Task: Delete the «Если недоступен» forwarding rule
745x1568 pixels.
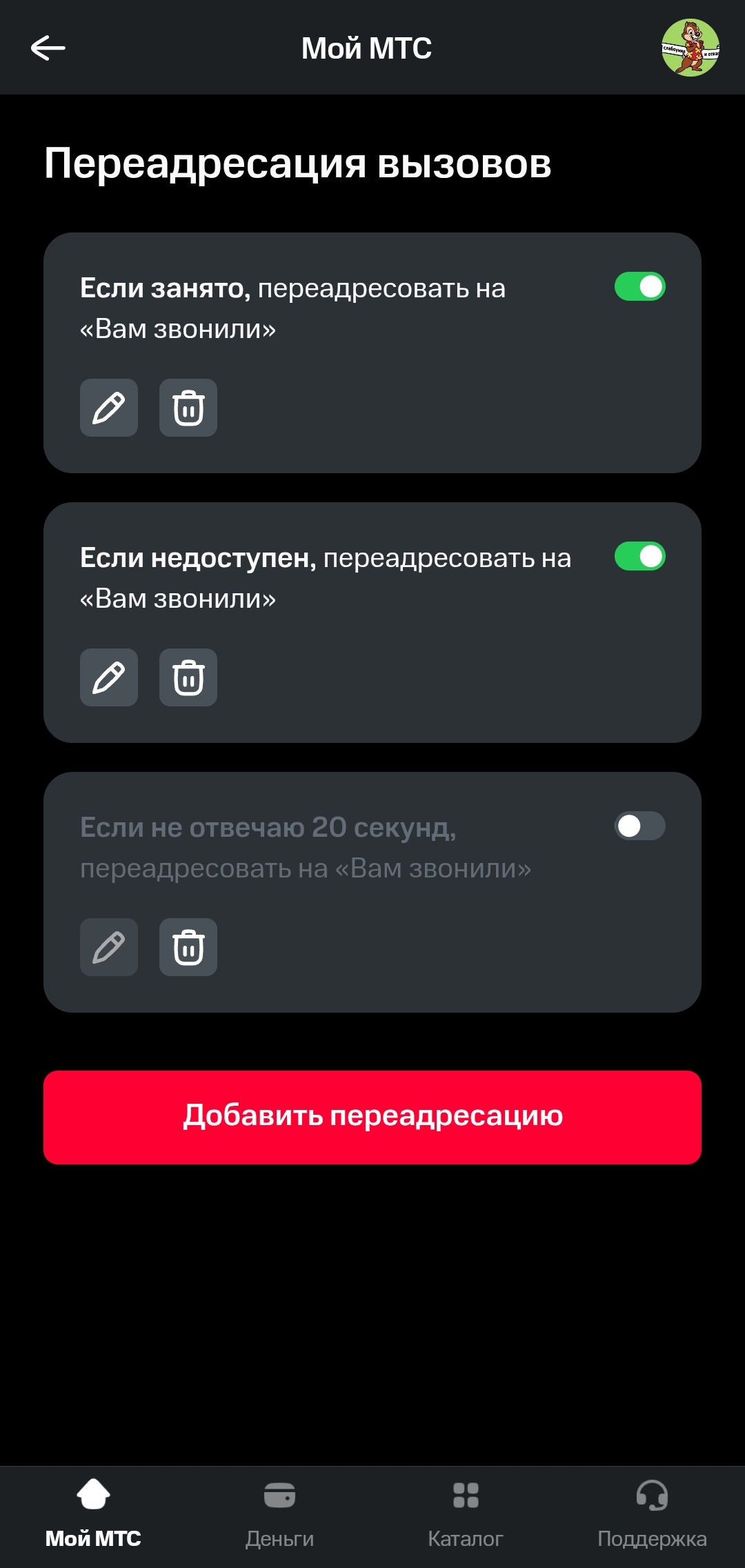Action: [x=188, y=677]
